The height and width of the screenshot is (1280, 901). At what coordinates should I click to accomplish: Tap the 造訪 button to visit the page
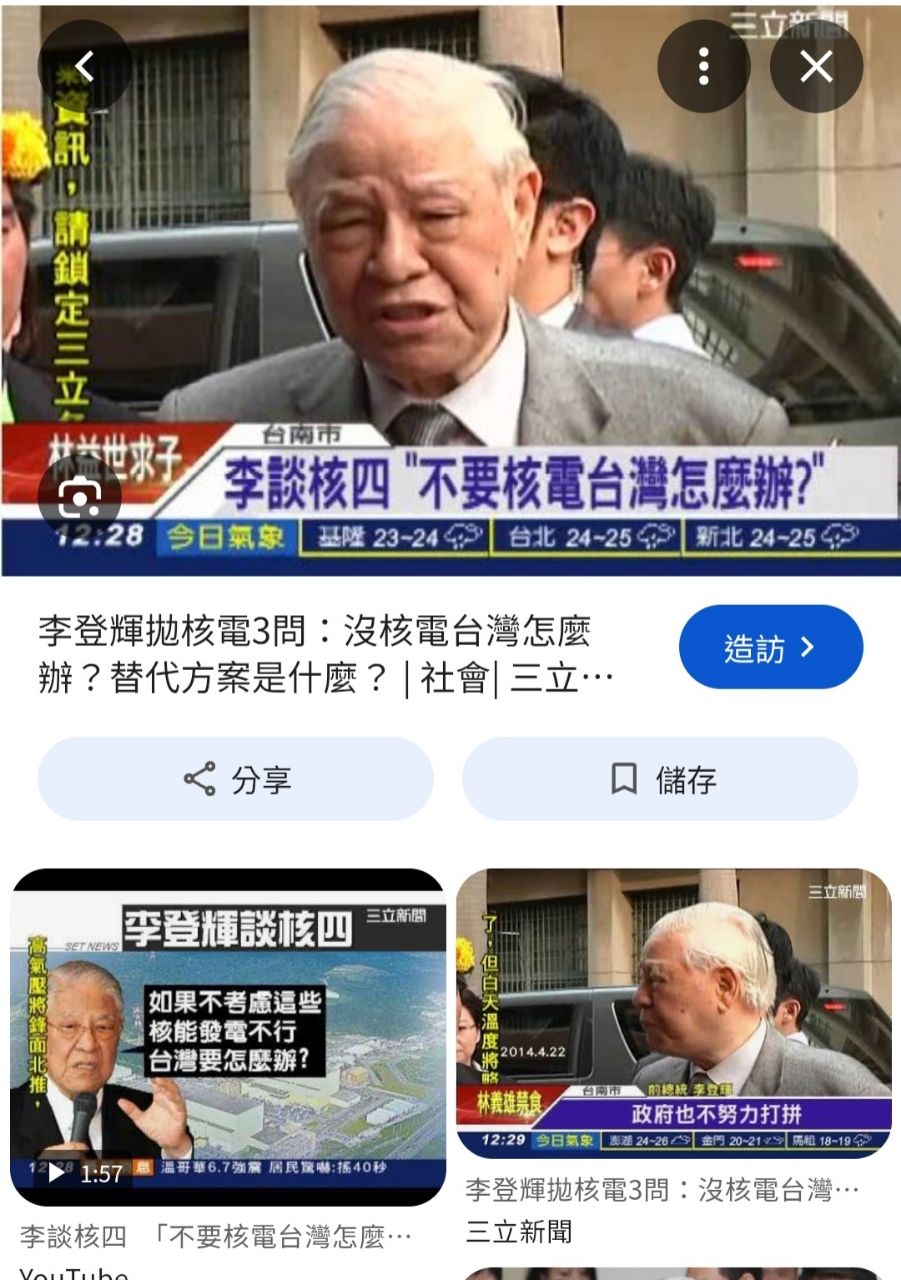click(770, 647)
